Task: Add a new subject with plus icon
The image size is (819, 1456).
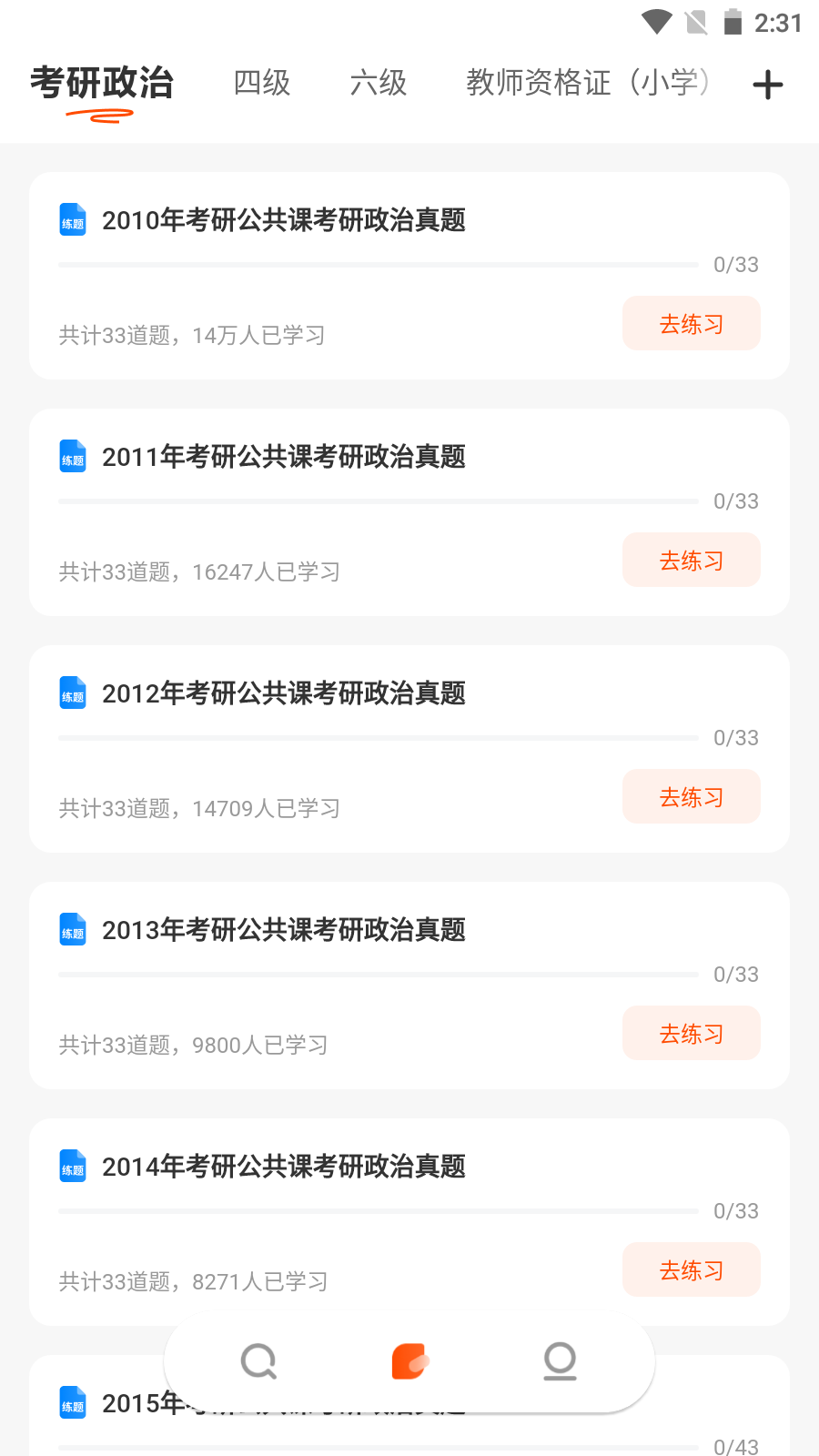Action: pyautogui.click(x=768, y=85)
